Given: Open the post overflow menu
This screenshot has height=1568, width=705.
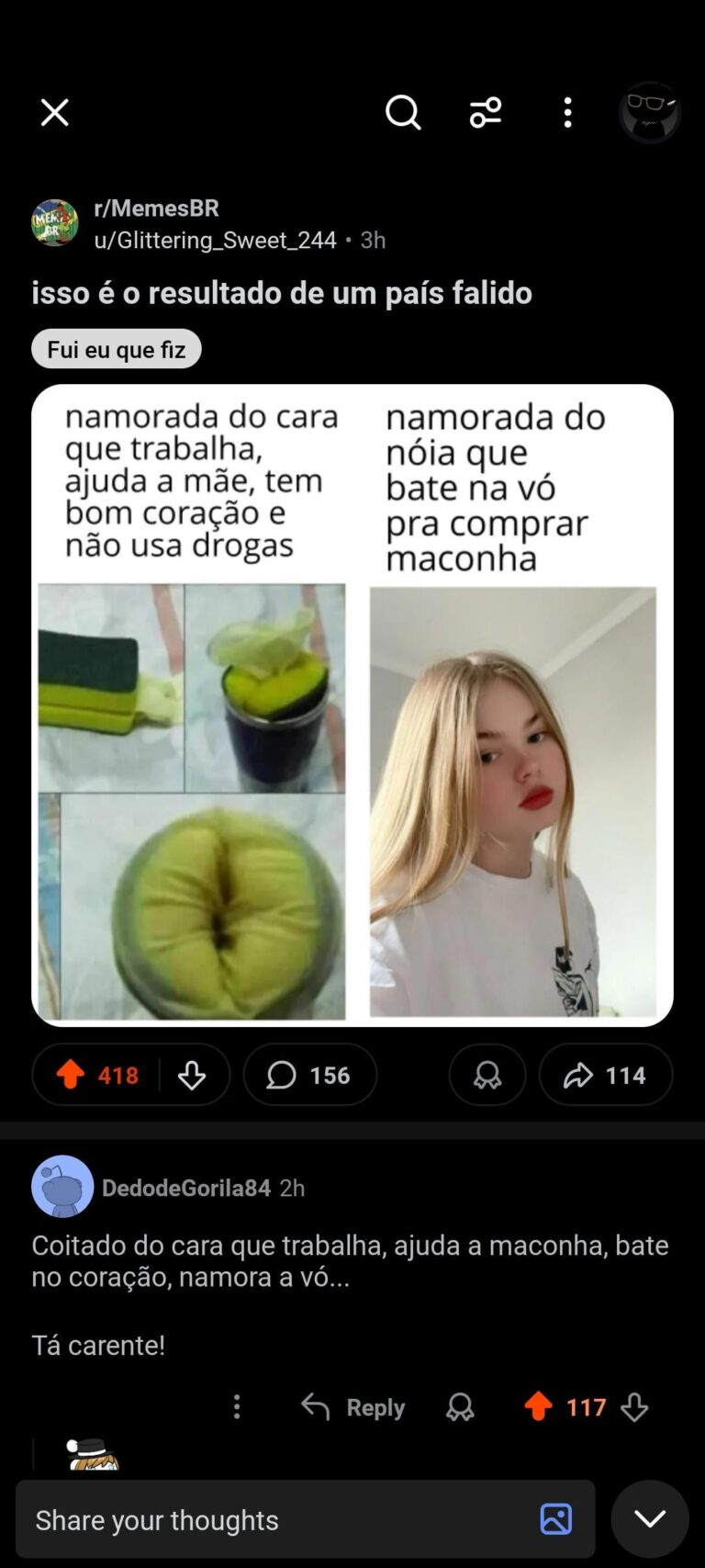Looking at the screenshot, I should coord(567,113).
